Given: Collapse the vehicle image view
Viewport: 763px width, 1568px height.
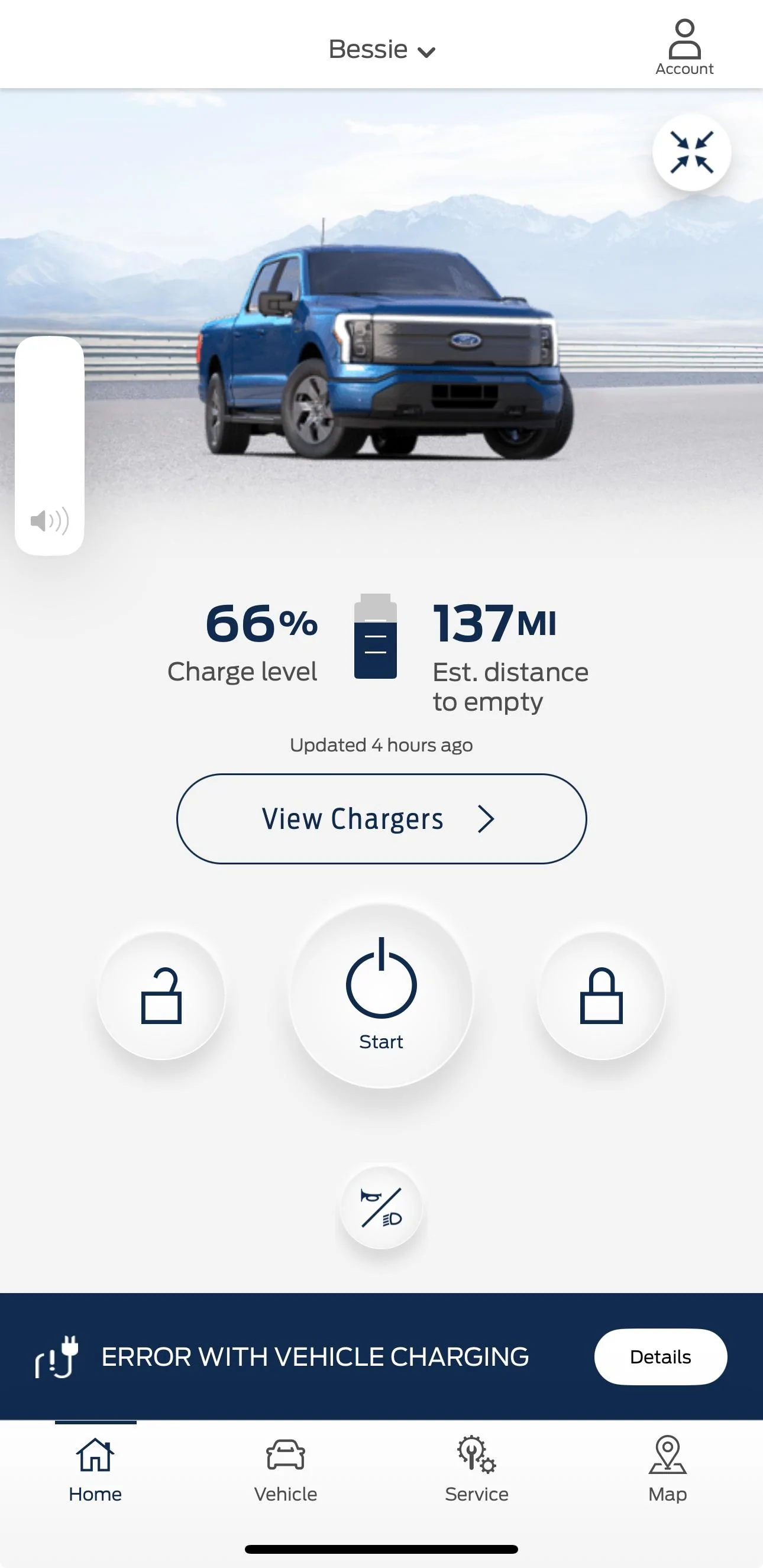Looking at the screenshot, I should pyautogui.click(x=691, y=152).
